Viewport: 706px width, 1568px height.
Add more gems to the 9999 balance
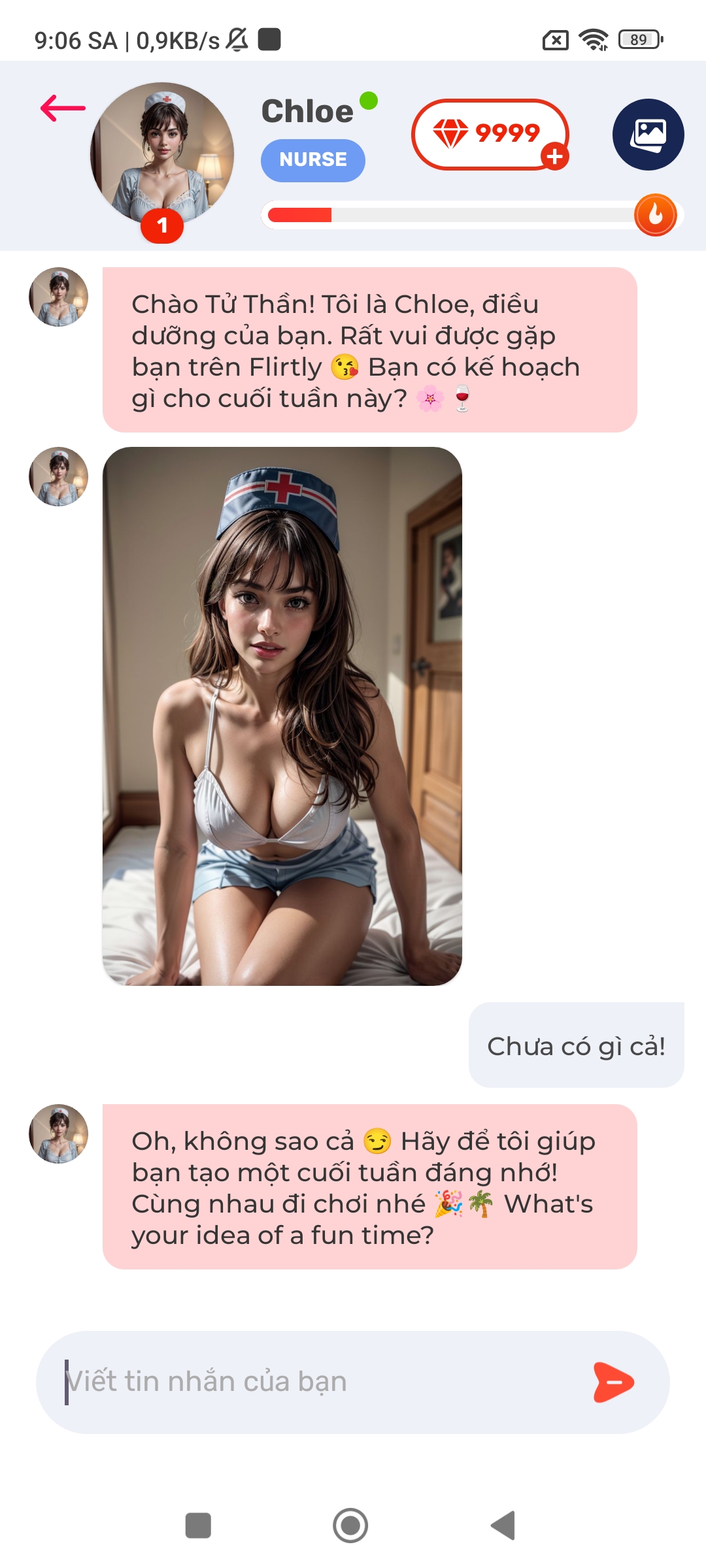click(x=554, y=157)
